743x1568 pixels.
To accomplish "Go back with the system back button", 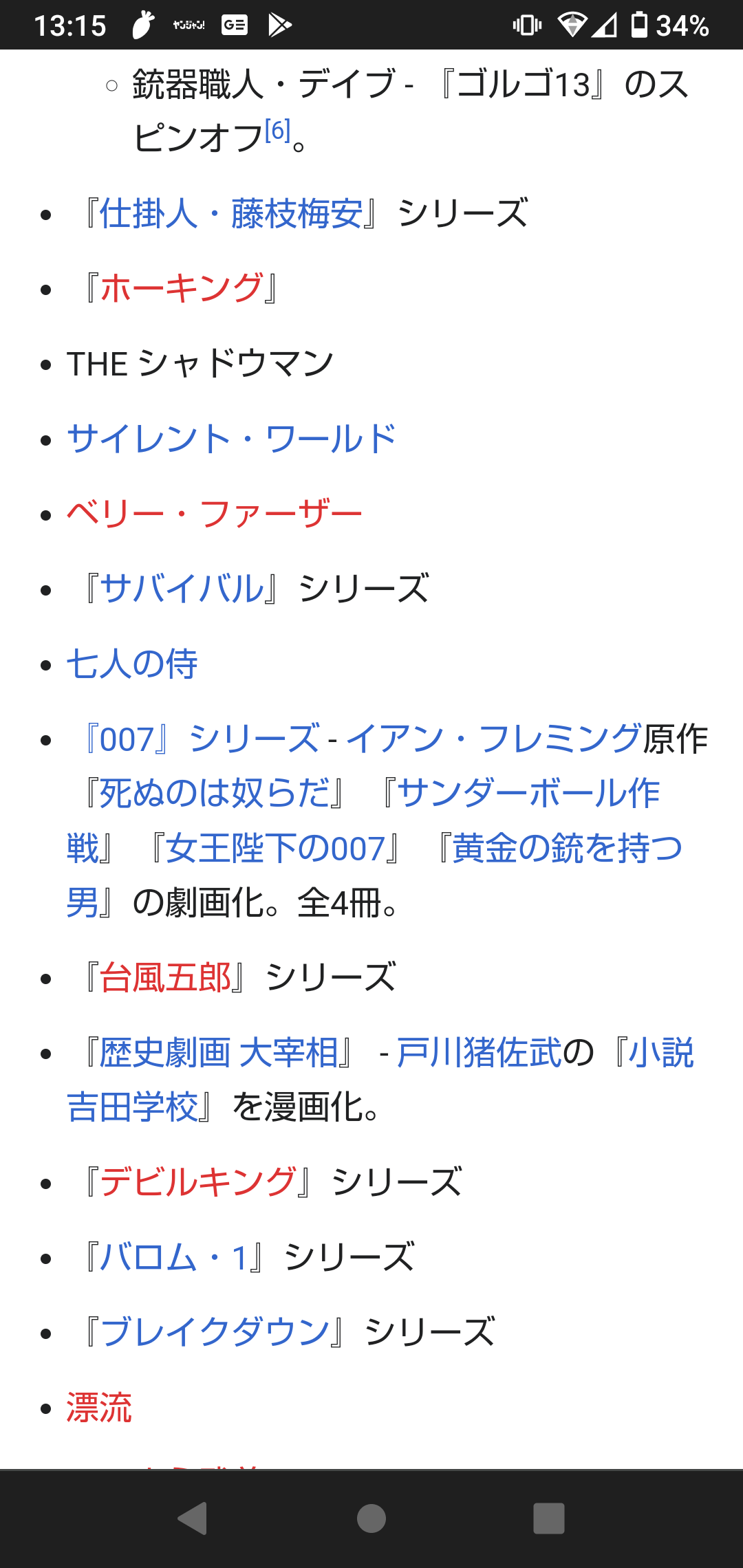I will click(193, 1518).
